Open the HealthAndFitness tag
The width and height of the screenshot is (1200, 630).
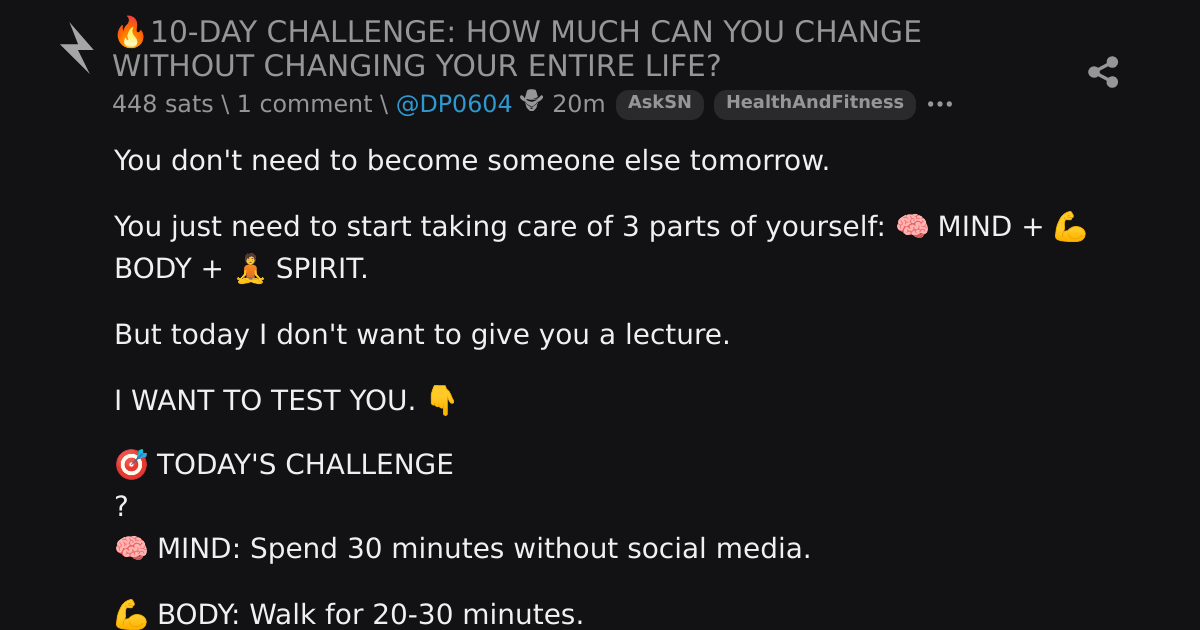[x=815, y=104]
